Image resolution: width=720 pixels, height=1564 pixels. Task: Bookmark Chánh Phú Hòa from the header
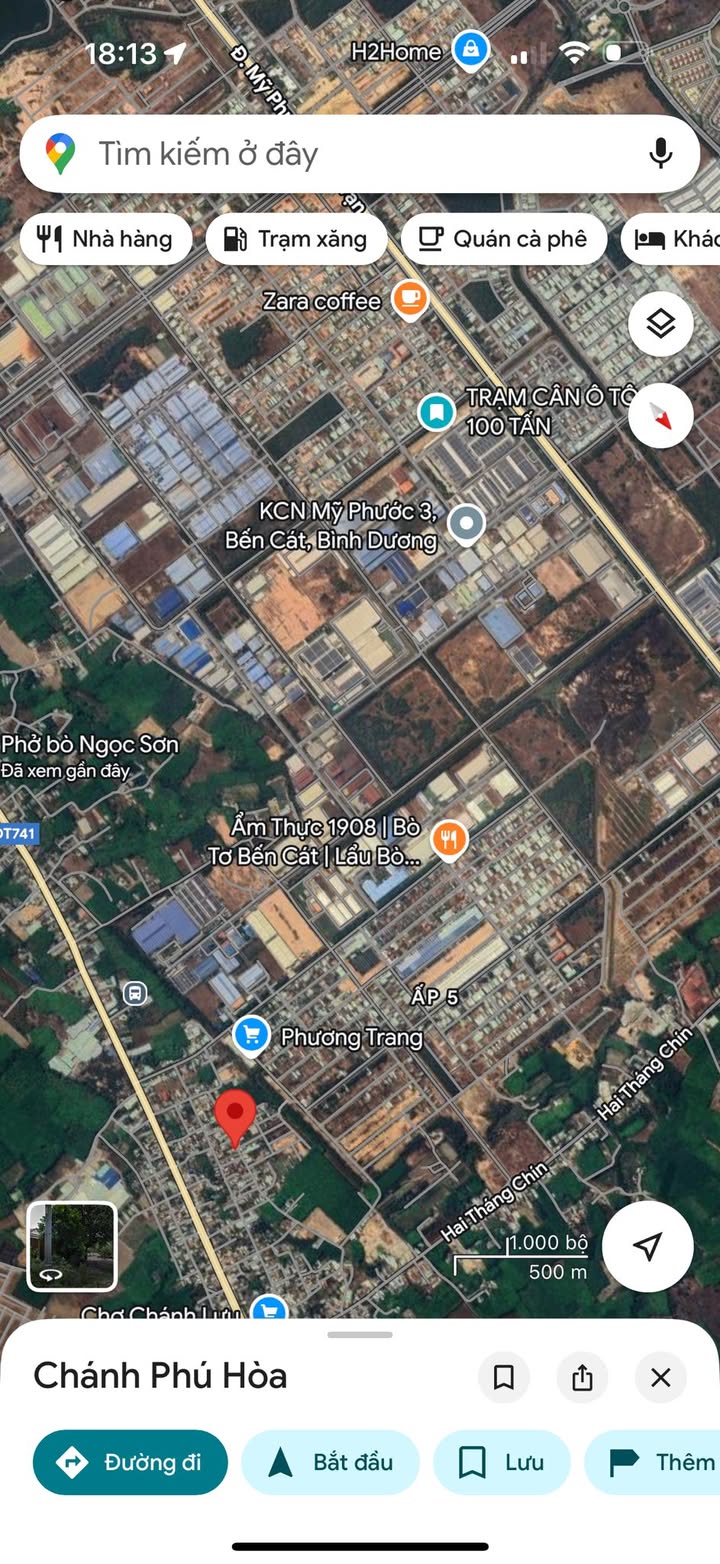pyautogui.click(x=504, y=1378)
